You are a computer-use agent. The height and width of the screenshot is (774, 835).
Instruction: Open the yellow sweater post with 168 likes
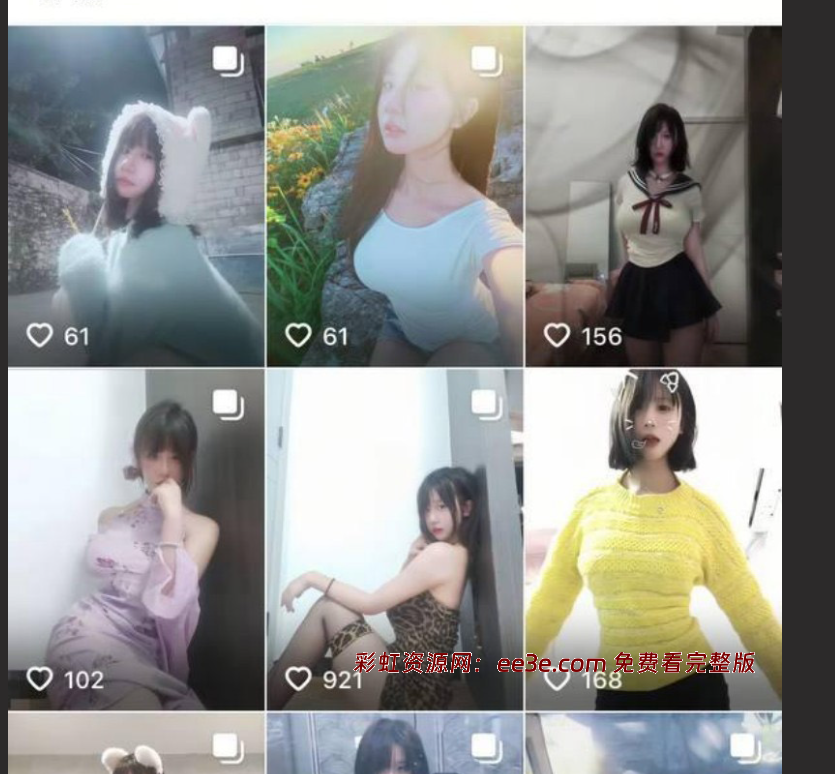tap(653, 538)
